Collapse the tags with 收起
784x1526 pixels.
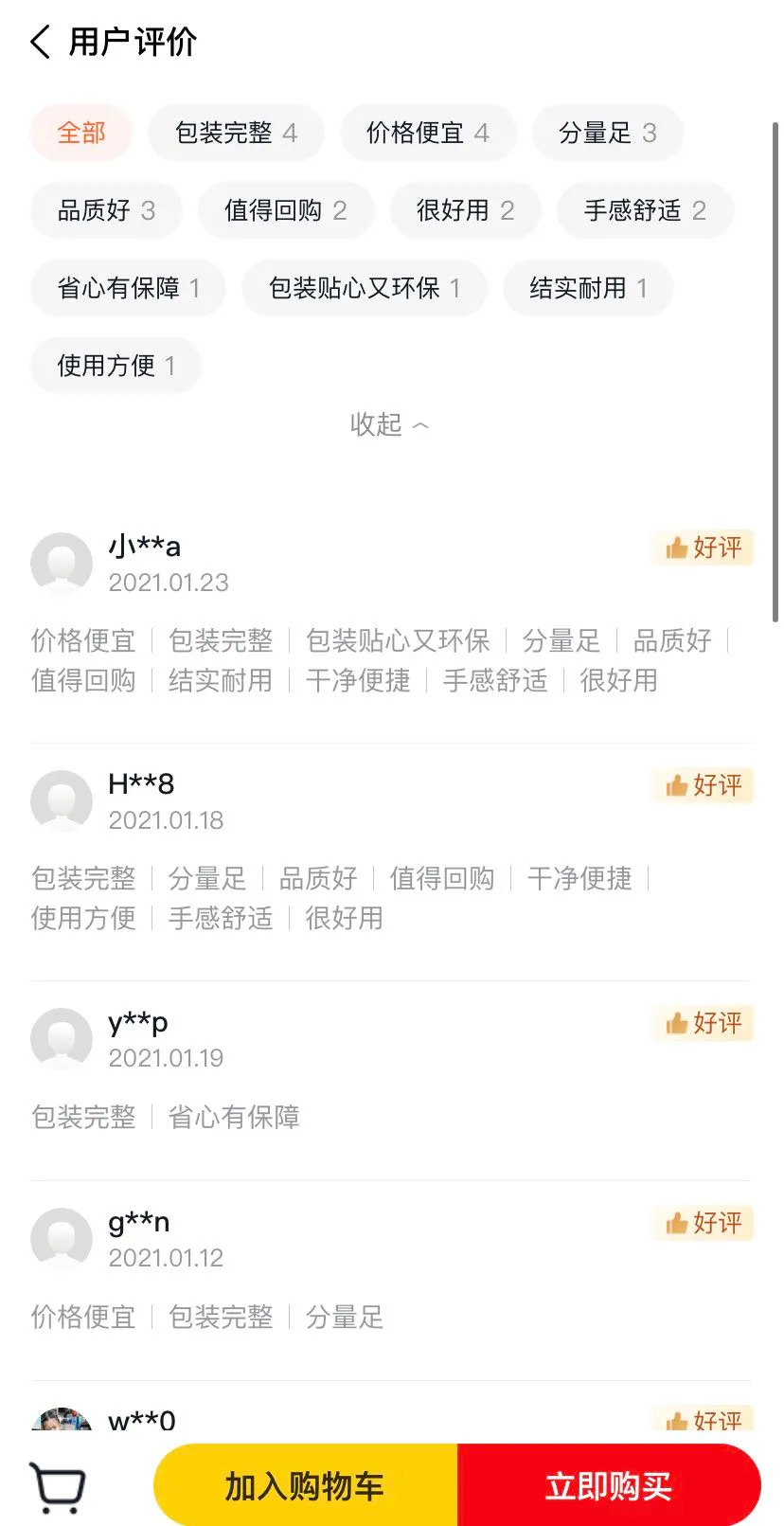pos(390,424)
